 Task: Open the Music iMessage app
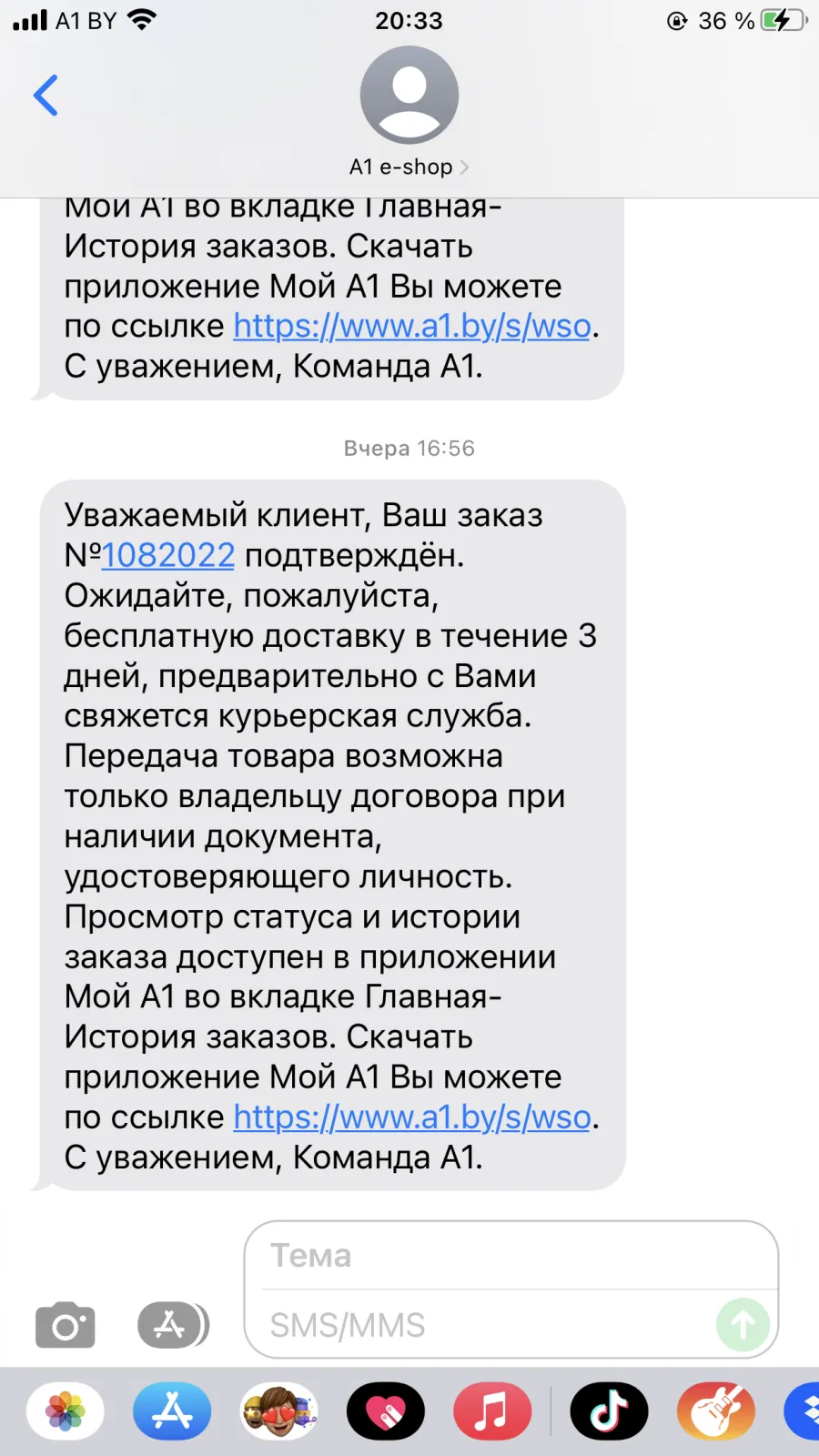492,1411
